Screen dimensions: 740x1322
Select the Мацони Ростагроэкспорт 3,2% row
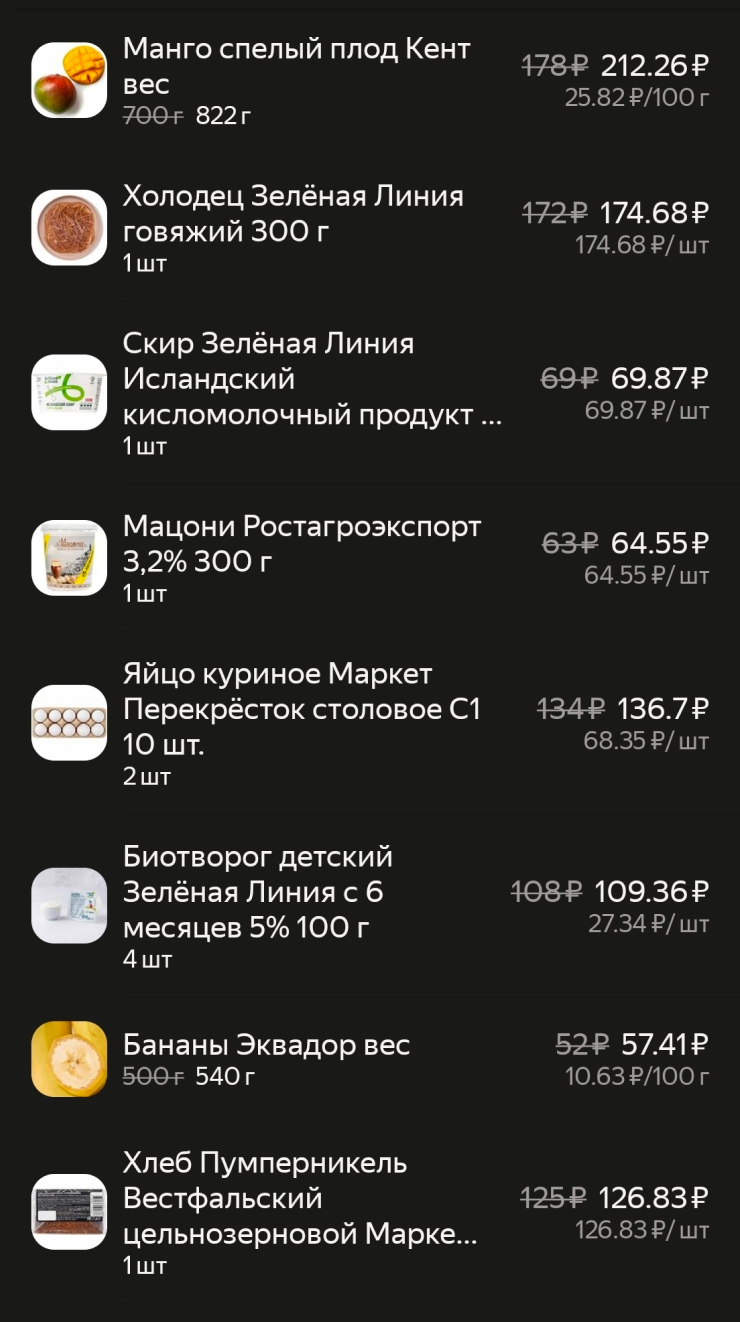coord(301,544)
